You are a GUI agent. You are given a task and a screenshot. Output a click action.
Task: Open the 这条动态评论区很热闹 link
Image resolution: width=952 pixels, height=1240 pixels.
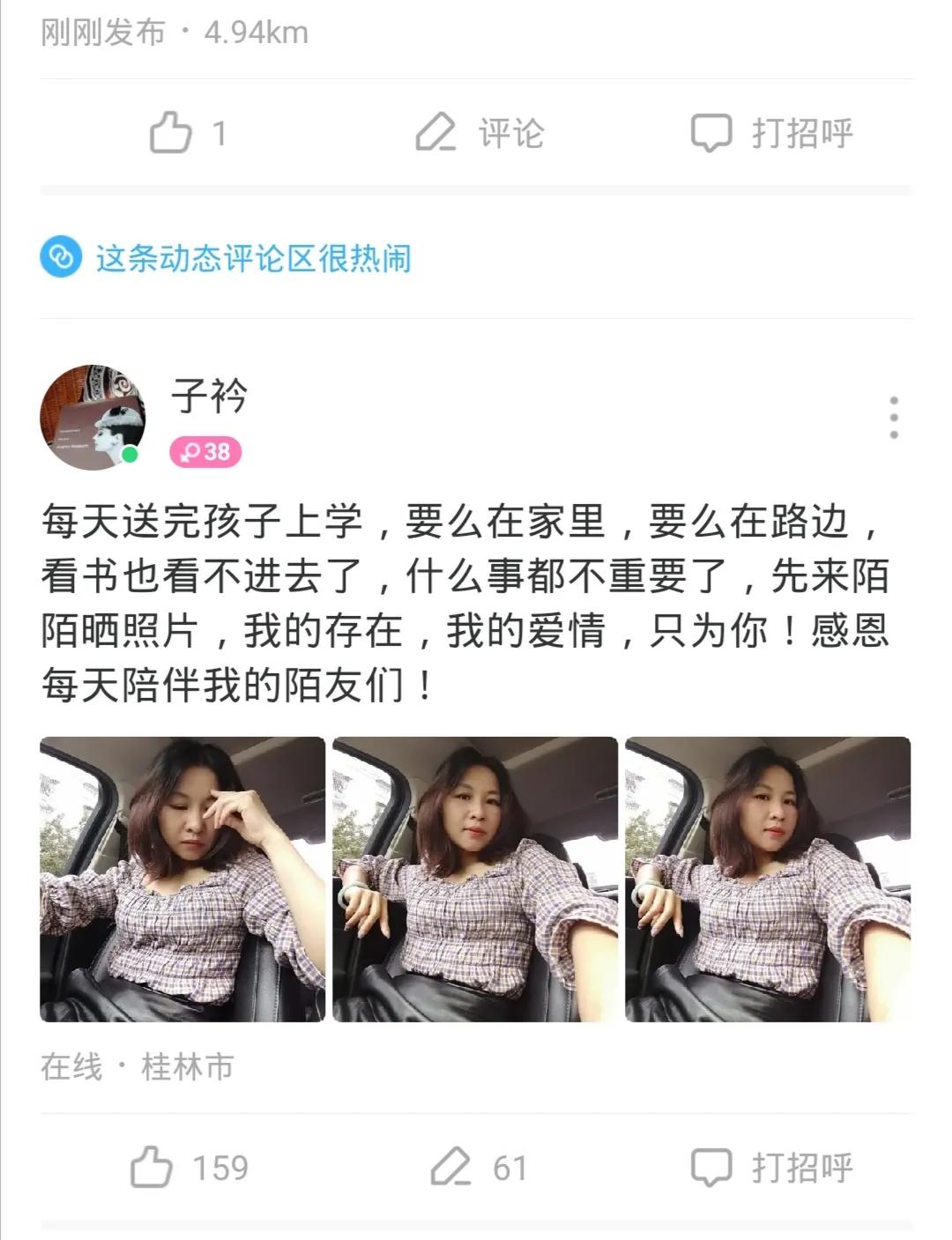coord(252,258)
